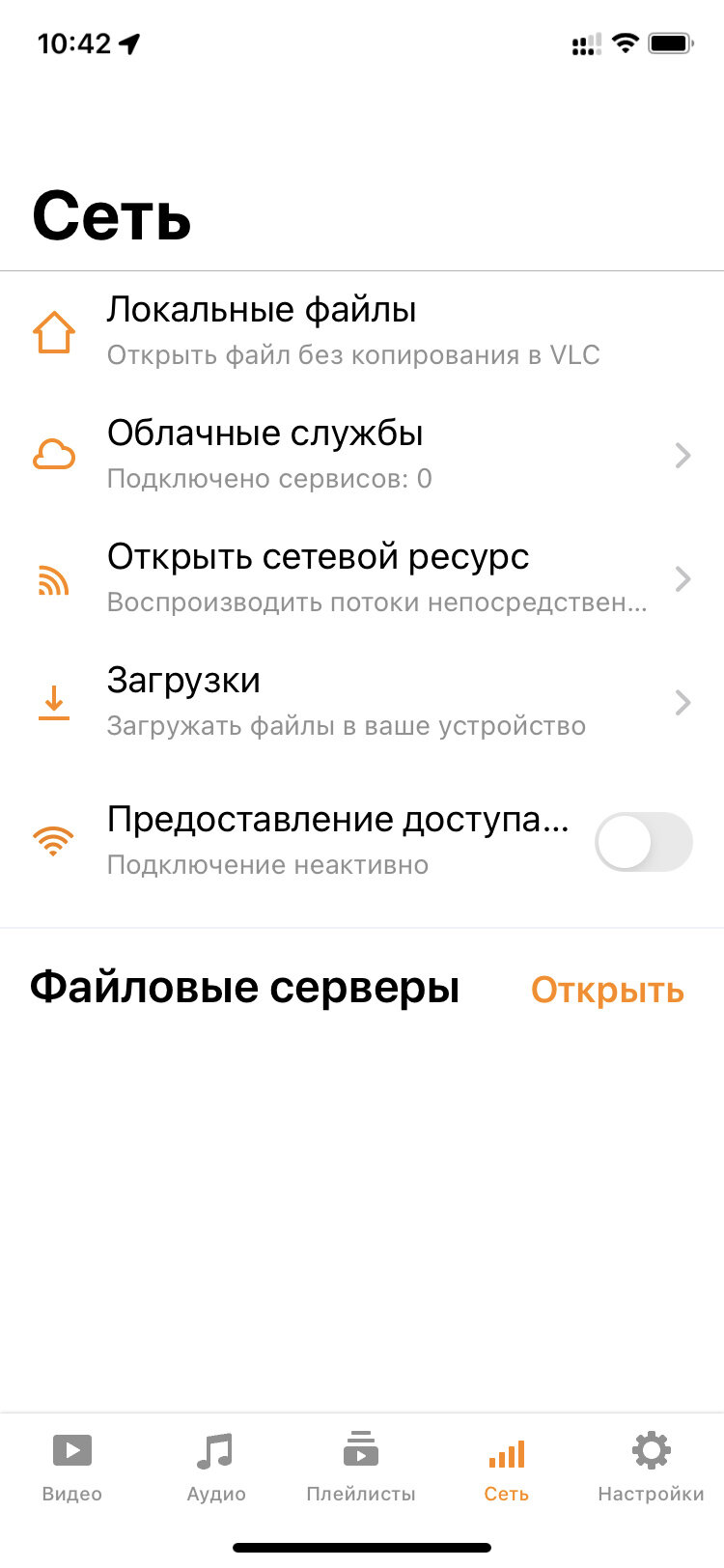Select the Сеть tab
Viewport: 724px width, 1568px height.
coord(507,1468)
